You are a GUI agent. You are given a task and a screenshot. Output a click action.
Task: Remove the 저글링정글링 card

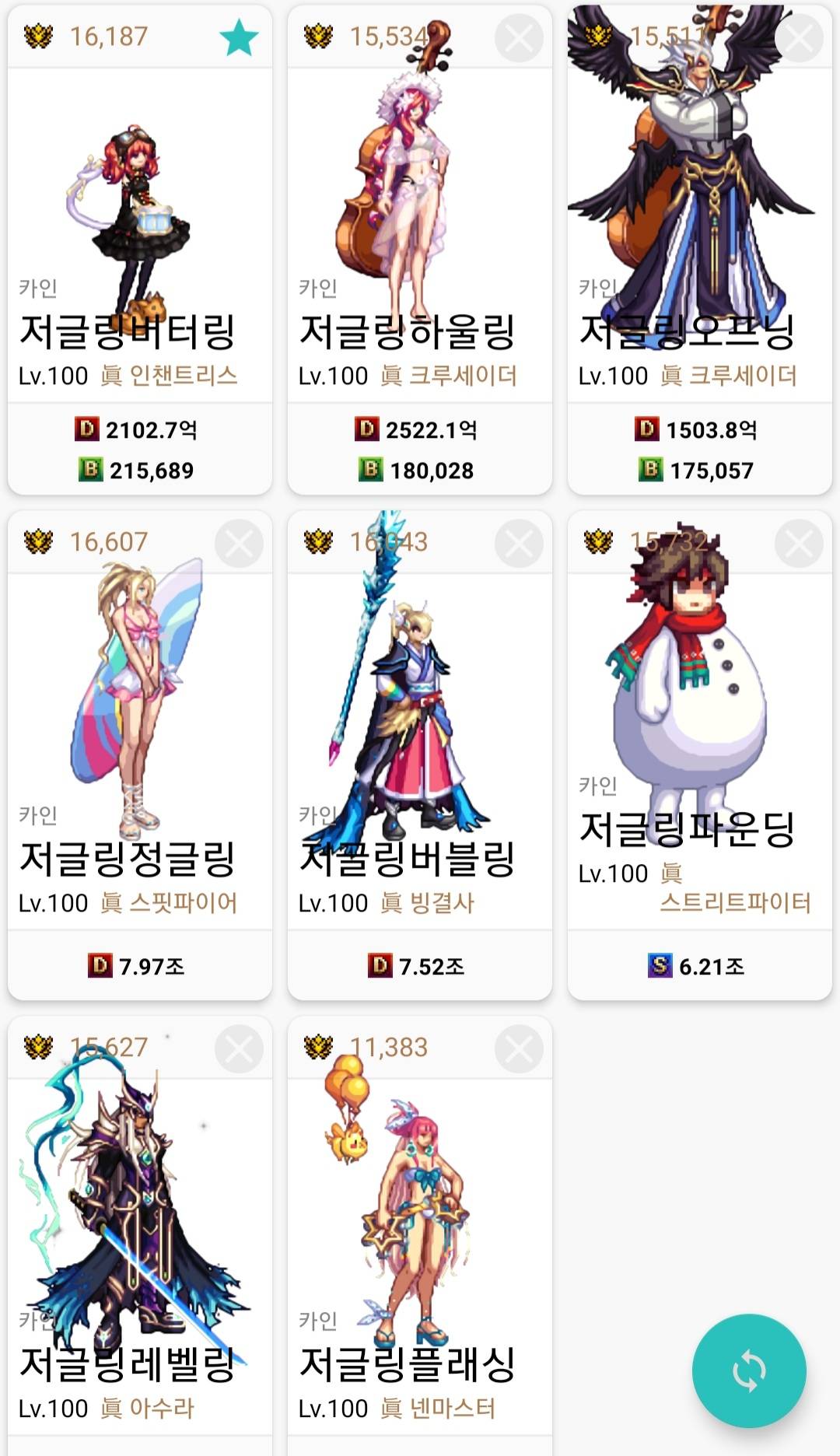(x=239, y=543)
